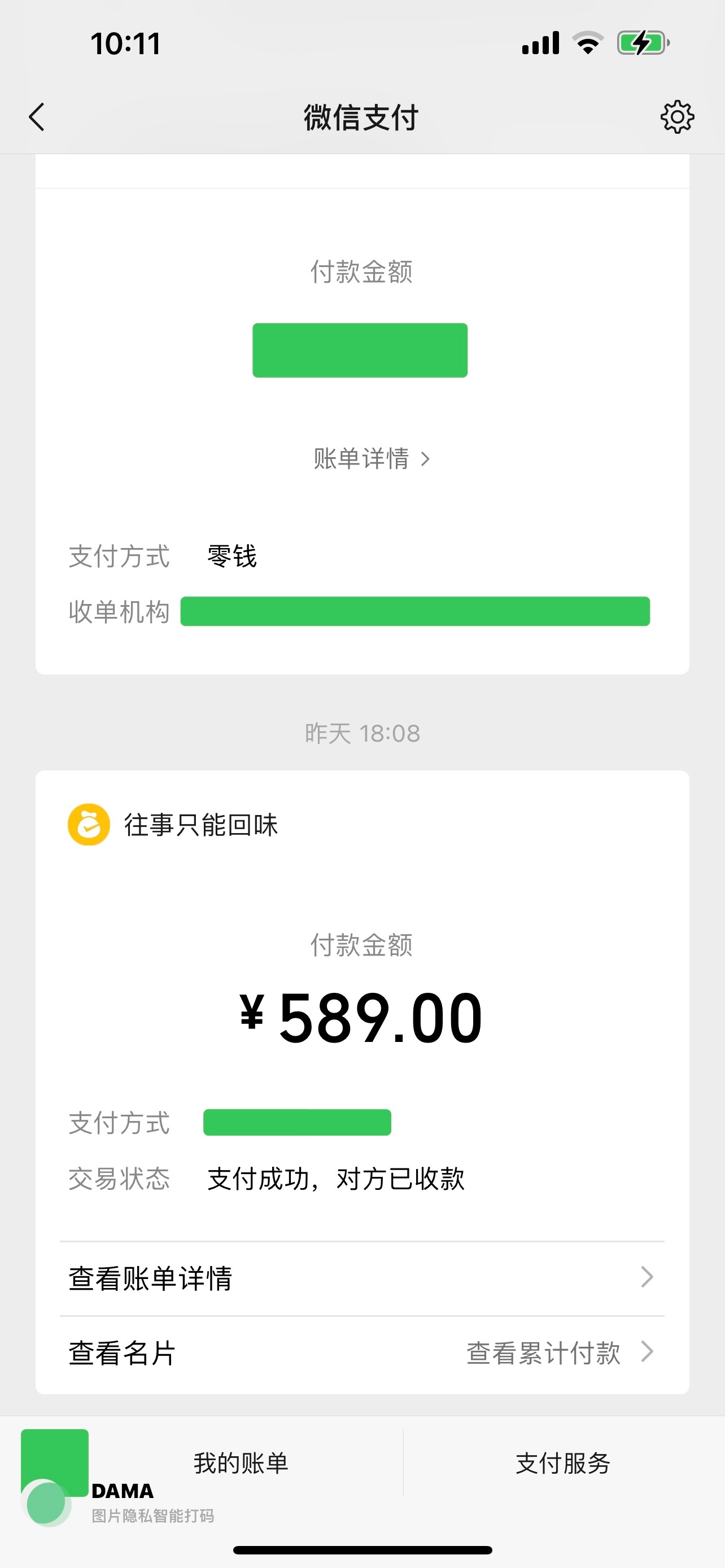Switch to 我的账单 at the bottom

(x=241, y=1464)
